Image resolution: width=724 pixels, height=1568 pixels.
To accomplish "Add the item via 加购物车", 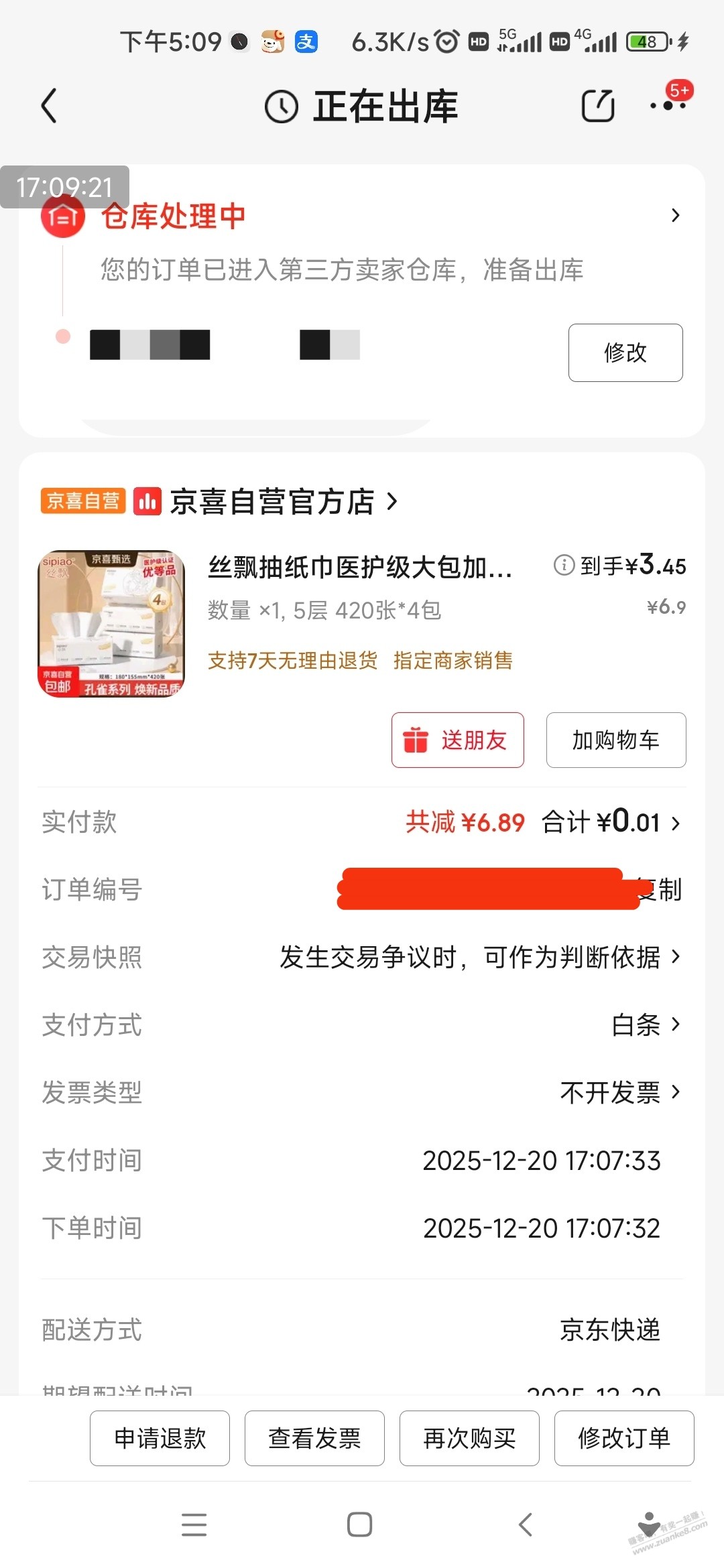I will pos(615,740).
